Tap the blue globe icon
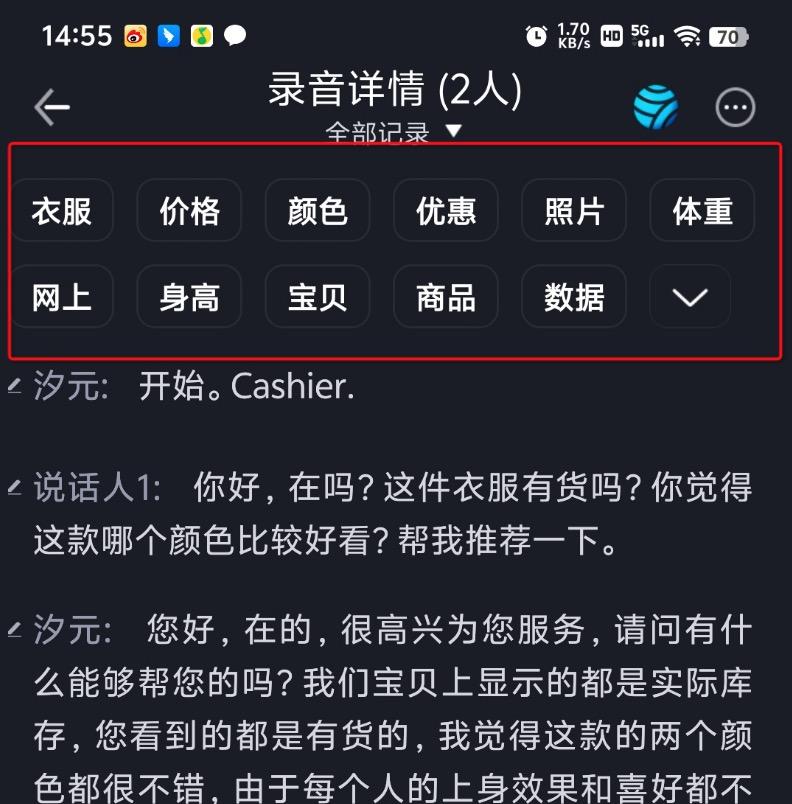This screenshot has height=804, width=792. click(x=656, y=107)
